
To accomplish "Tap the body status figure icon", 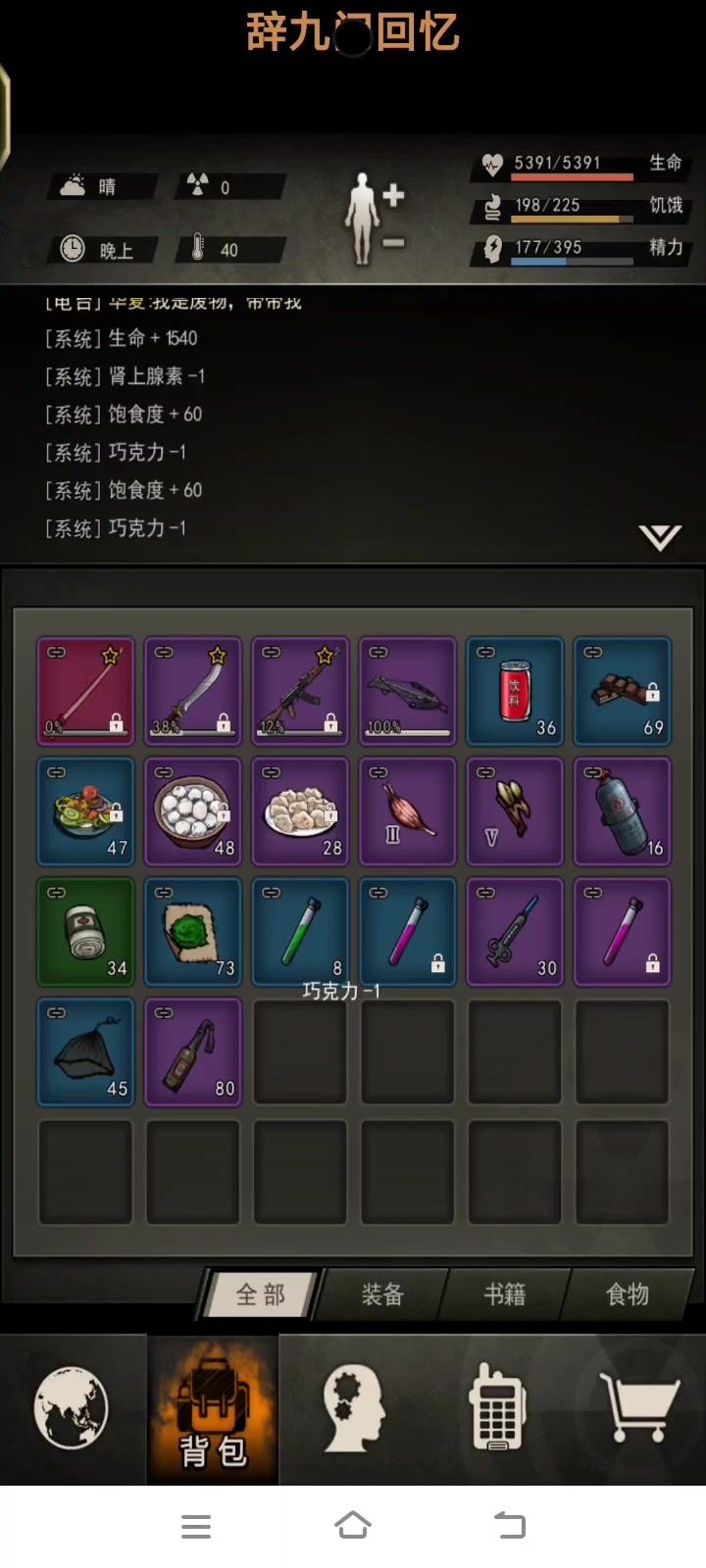I will coord(365,218).
